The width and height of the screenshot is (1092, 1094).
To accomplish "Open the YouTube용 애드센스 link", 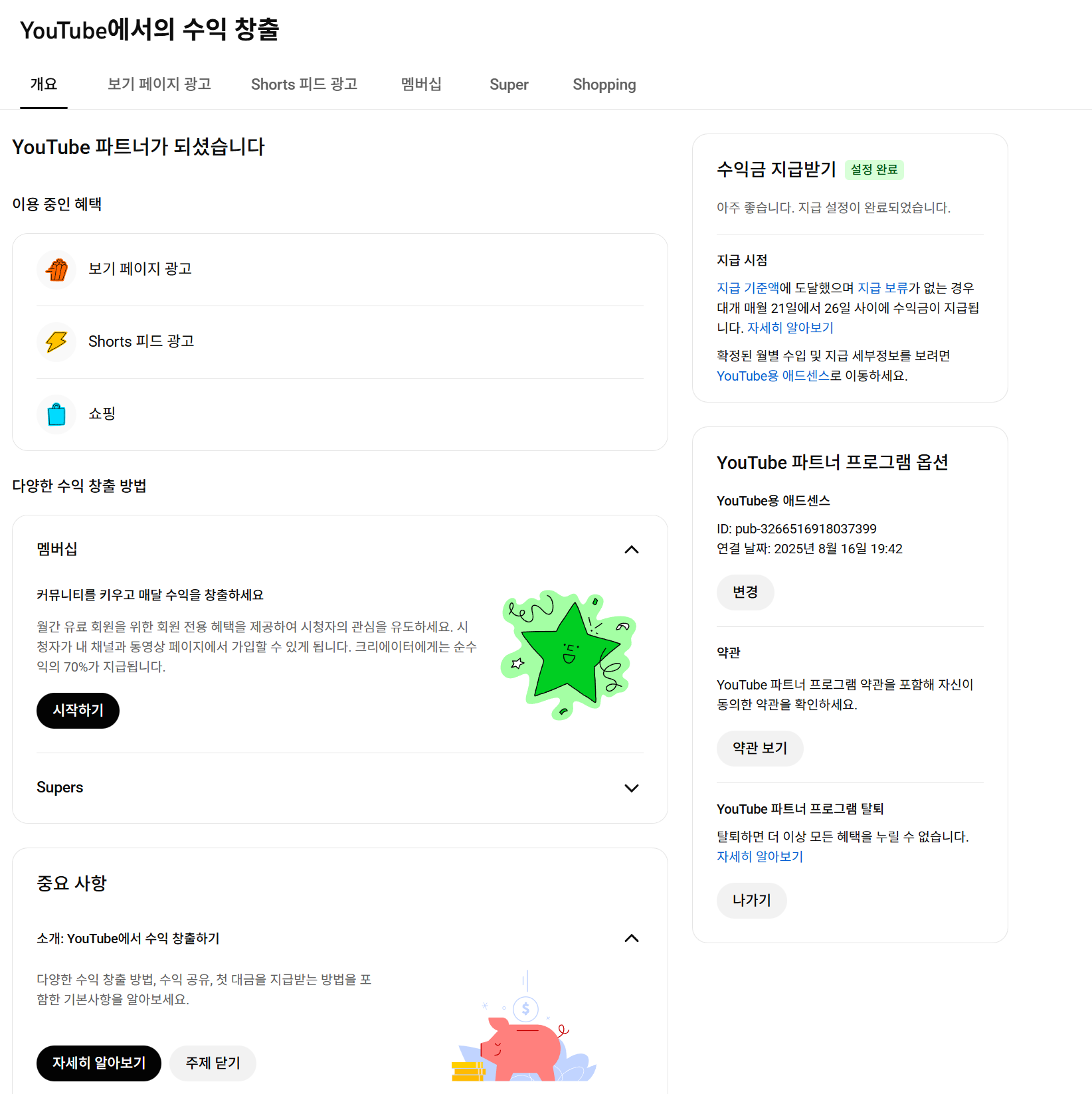I will pos(773,376).
